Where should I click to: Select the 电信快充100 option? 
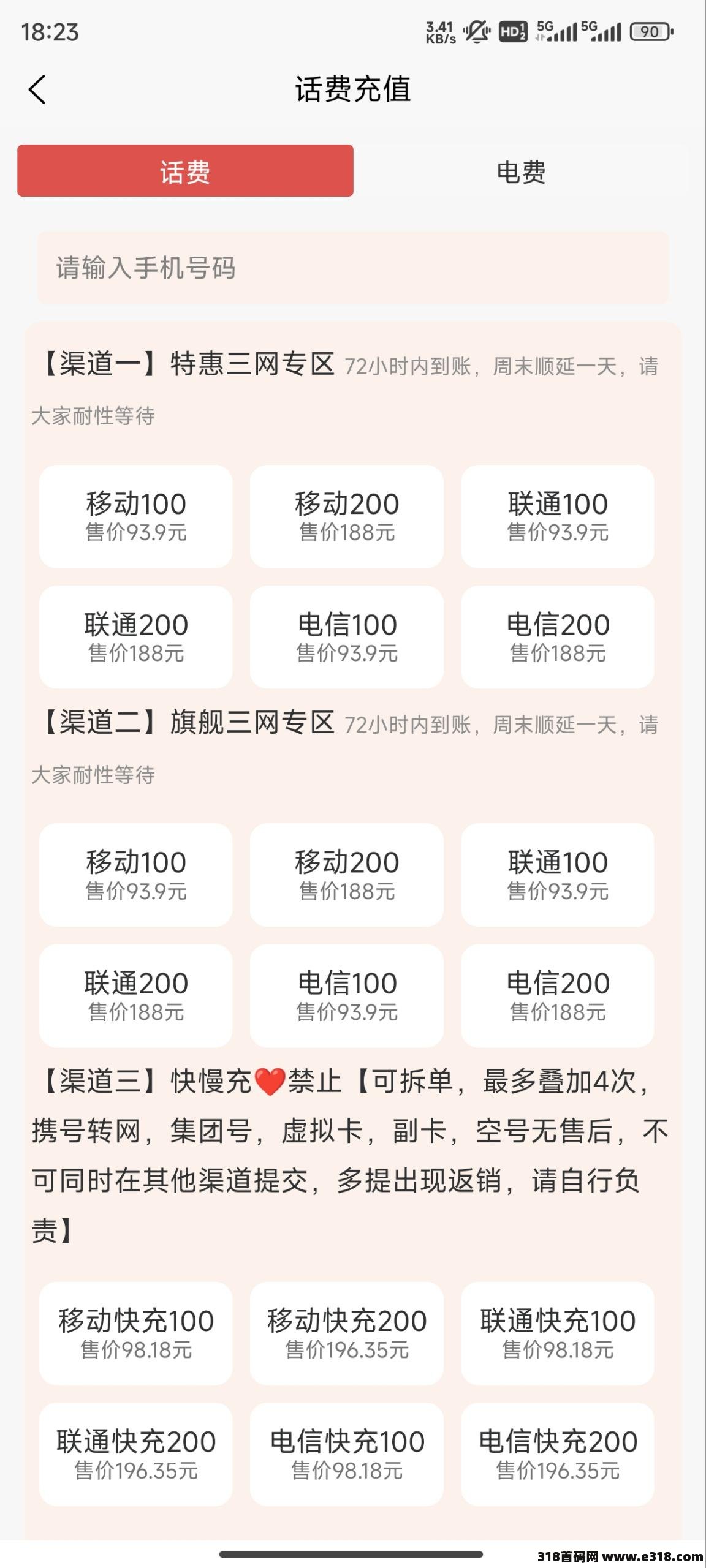347,1454
